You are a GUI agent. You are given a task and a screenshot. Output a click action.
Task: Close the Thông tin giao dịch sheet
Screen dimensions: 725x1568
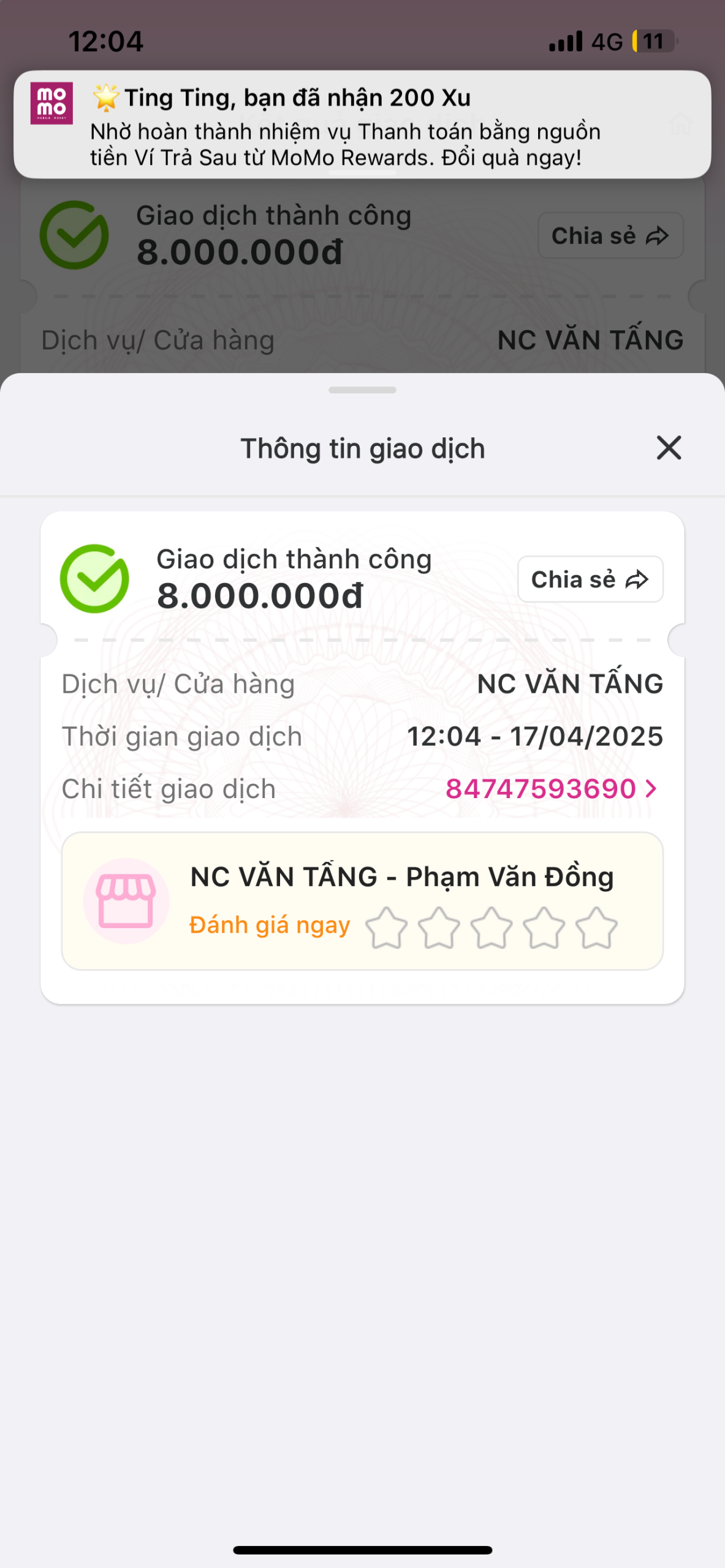[x=669, y=448]
